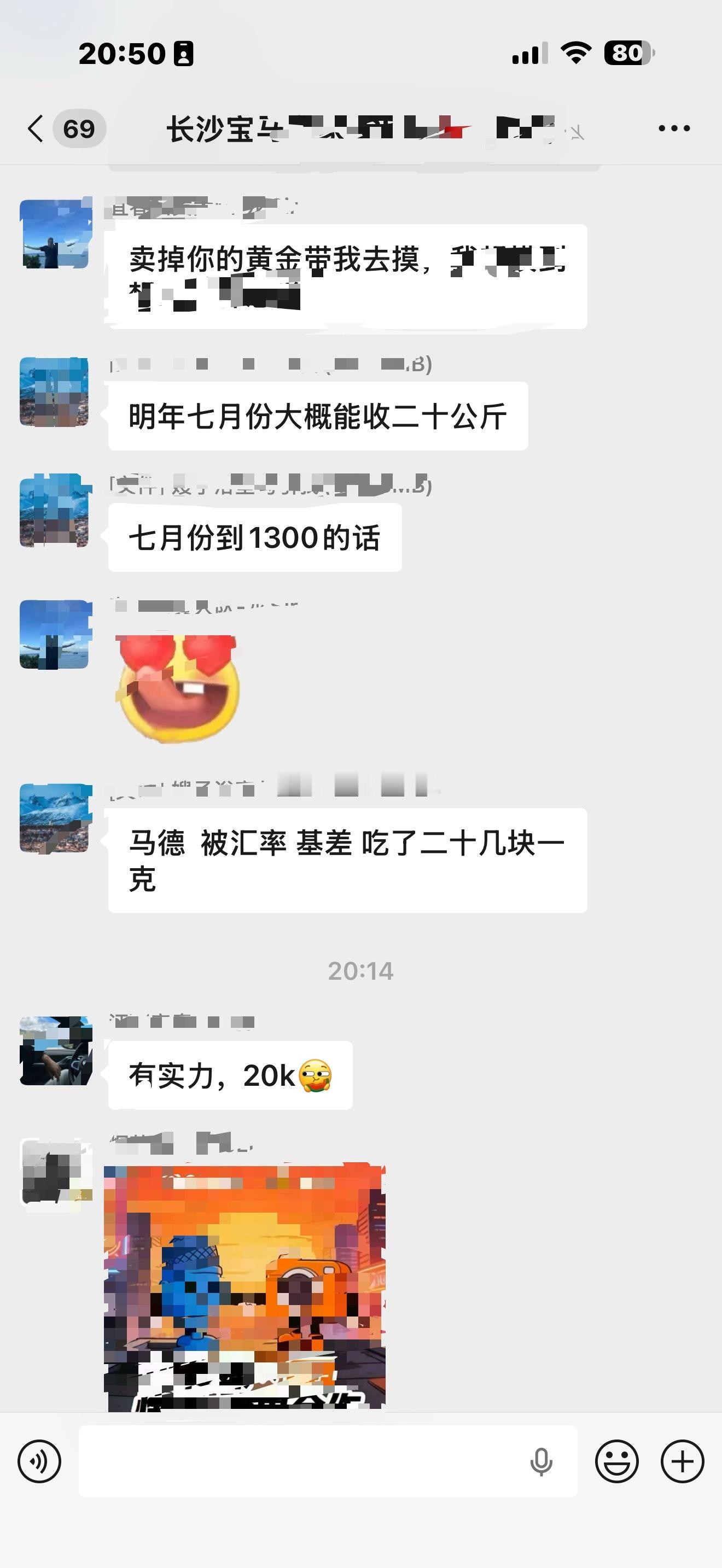This screenshot has width=722, height=1568.
Task: Tap the lock icon next to the clock
Action: coord(183,54)
